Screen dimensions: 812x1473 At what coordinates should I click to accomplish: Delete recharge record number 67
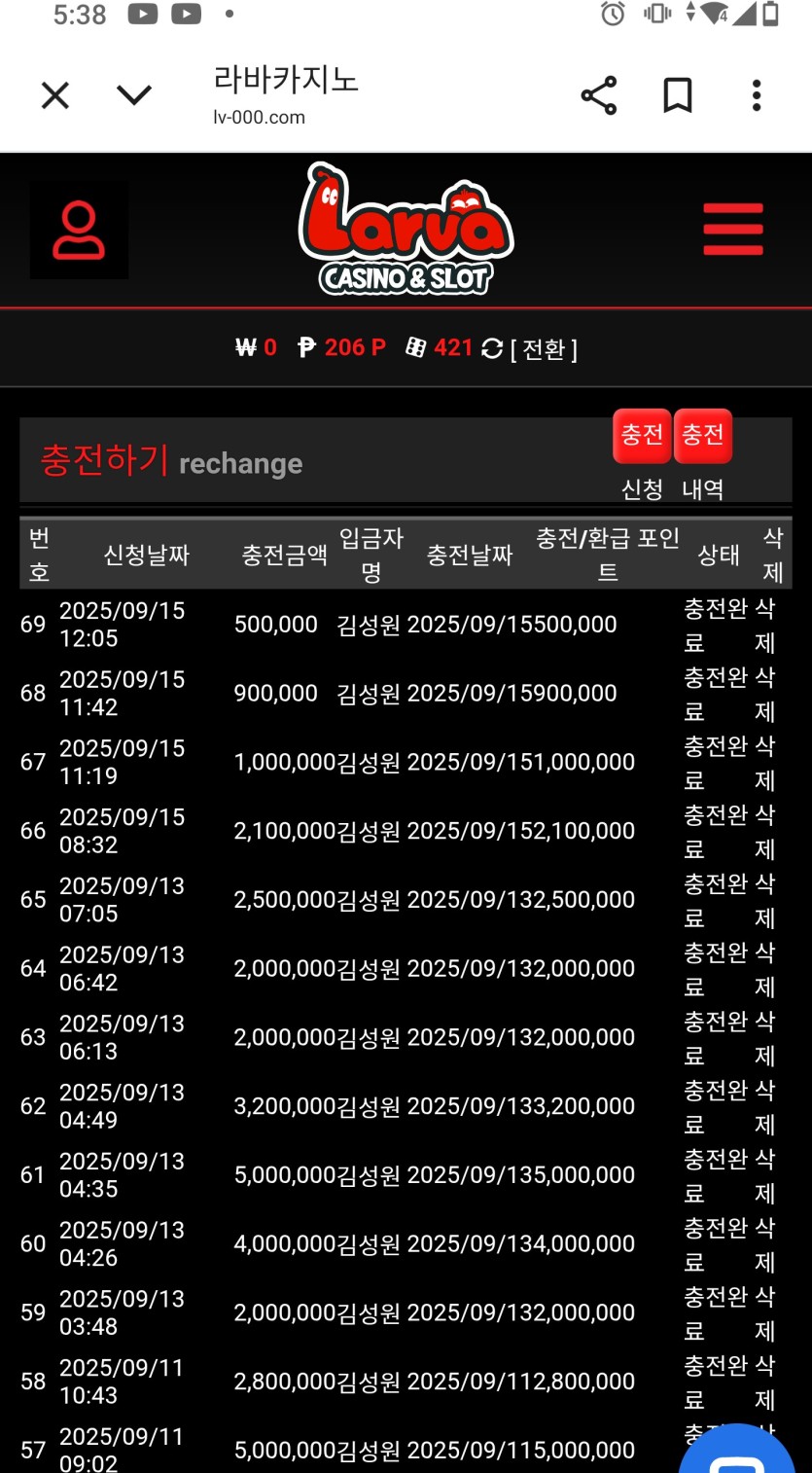765,764
